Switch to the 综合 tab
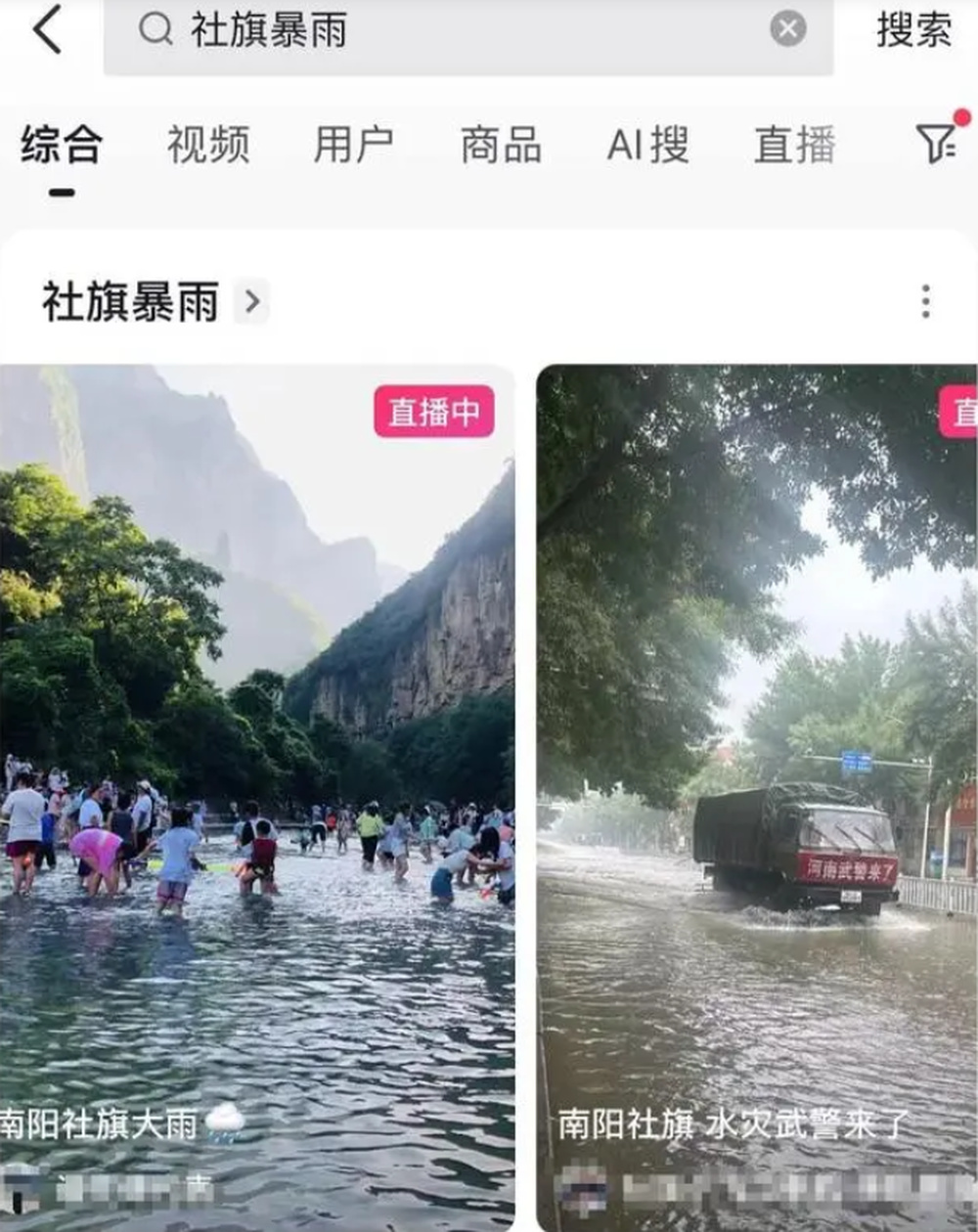 (x=61, y=145)
